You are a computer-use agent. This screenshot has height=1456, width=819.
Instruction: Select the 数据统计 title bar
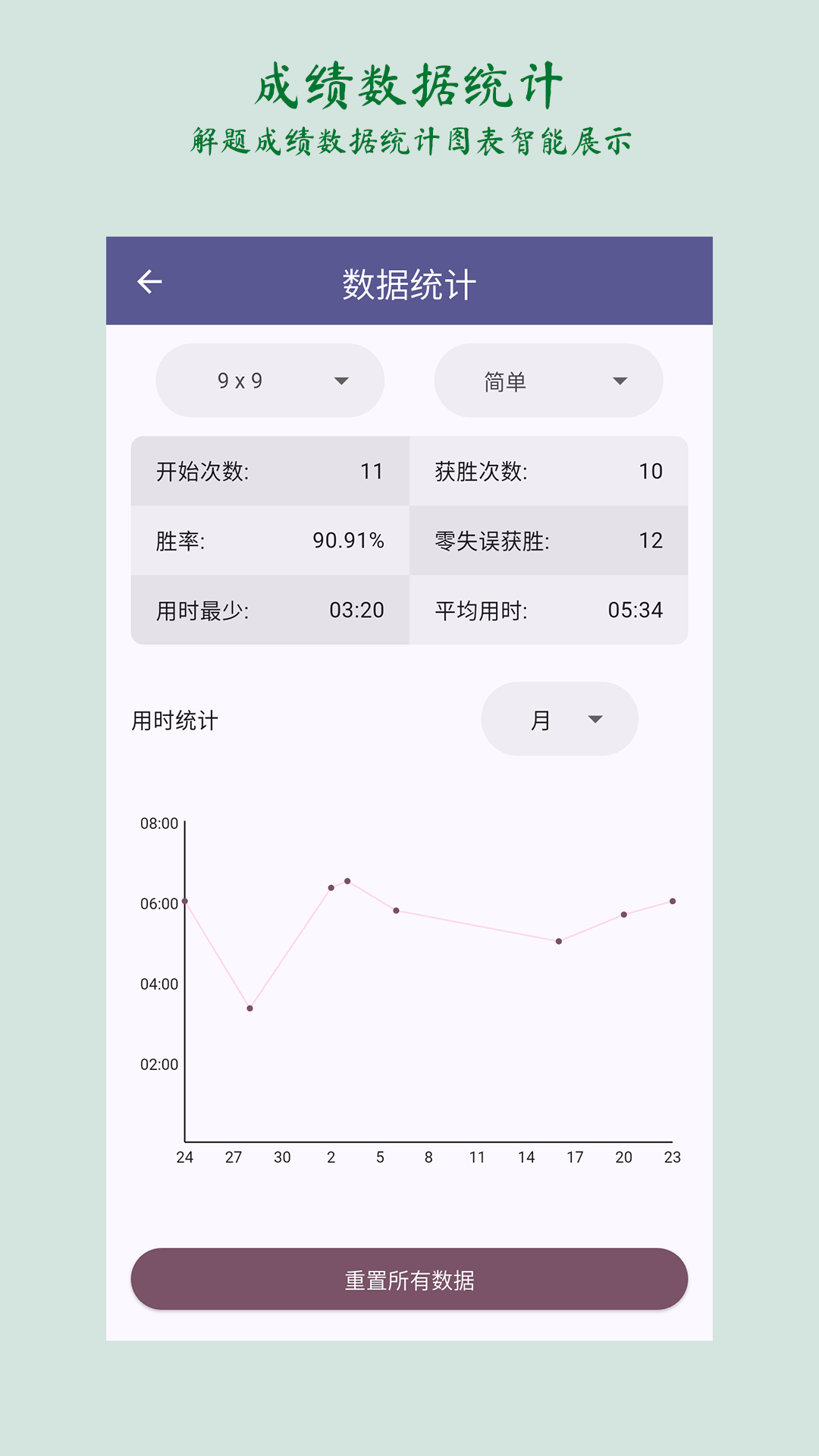(409, 281)
